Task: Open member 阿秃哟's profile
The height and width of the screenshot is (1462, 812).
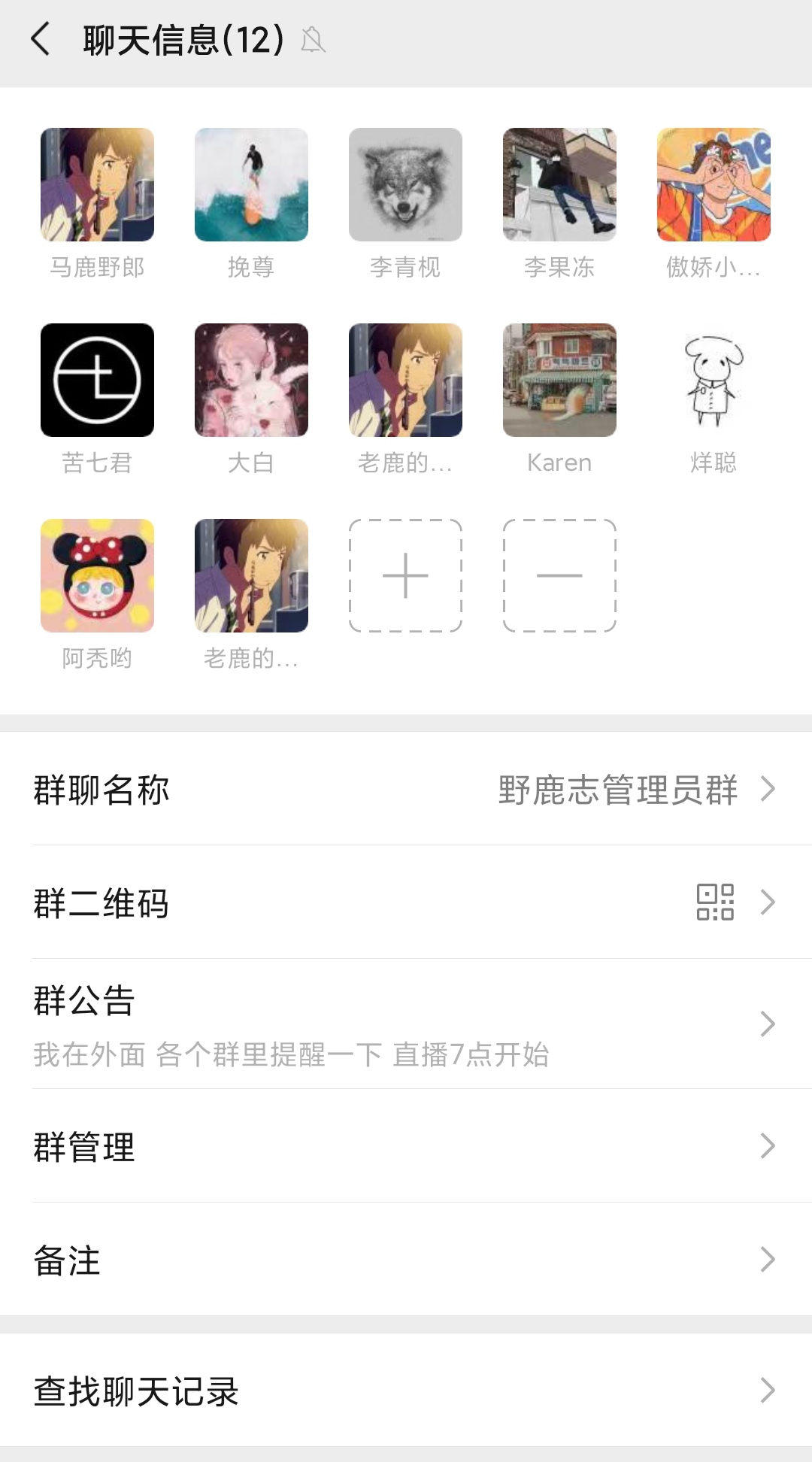Action: (x=97, y=576)
